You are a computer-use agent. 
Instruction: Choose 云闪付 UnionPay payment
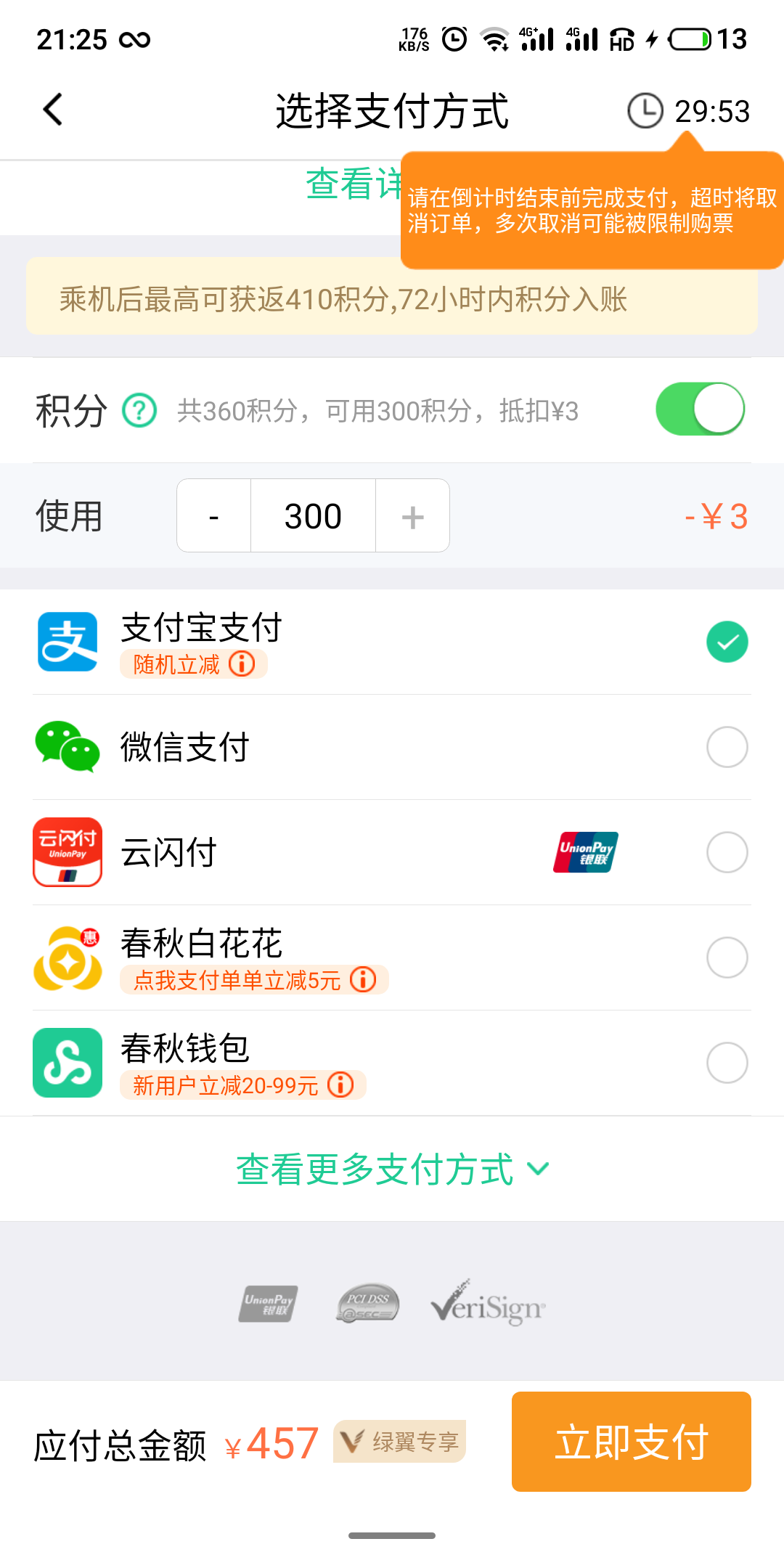727,852
